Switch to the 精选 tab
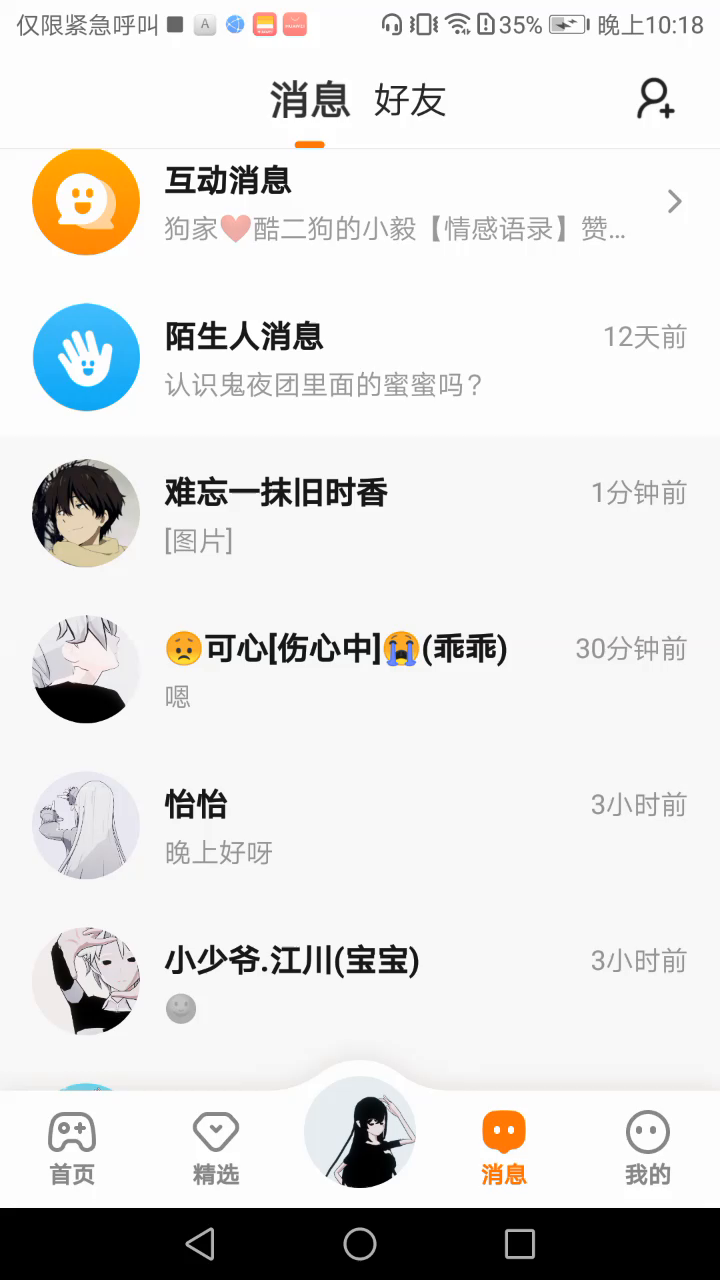Screen dimensions: 720x1280 coord(216,1148)
